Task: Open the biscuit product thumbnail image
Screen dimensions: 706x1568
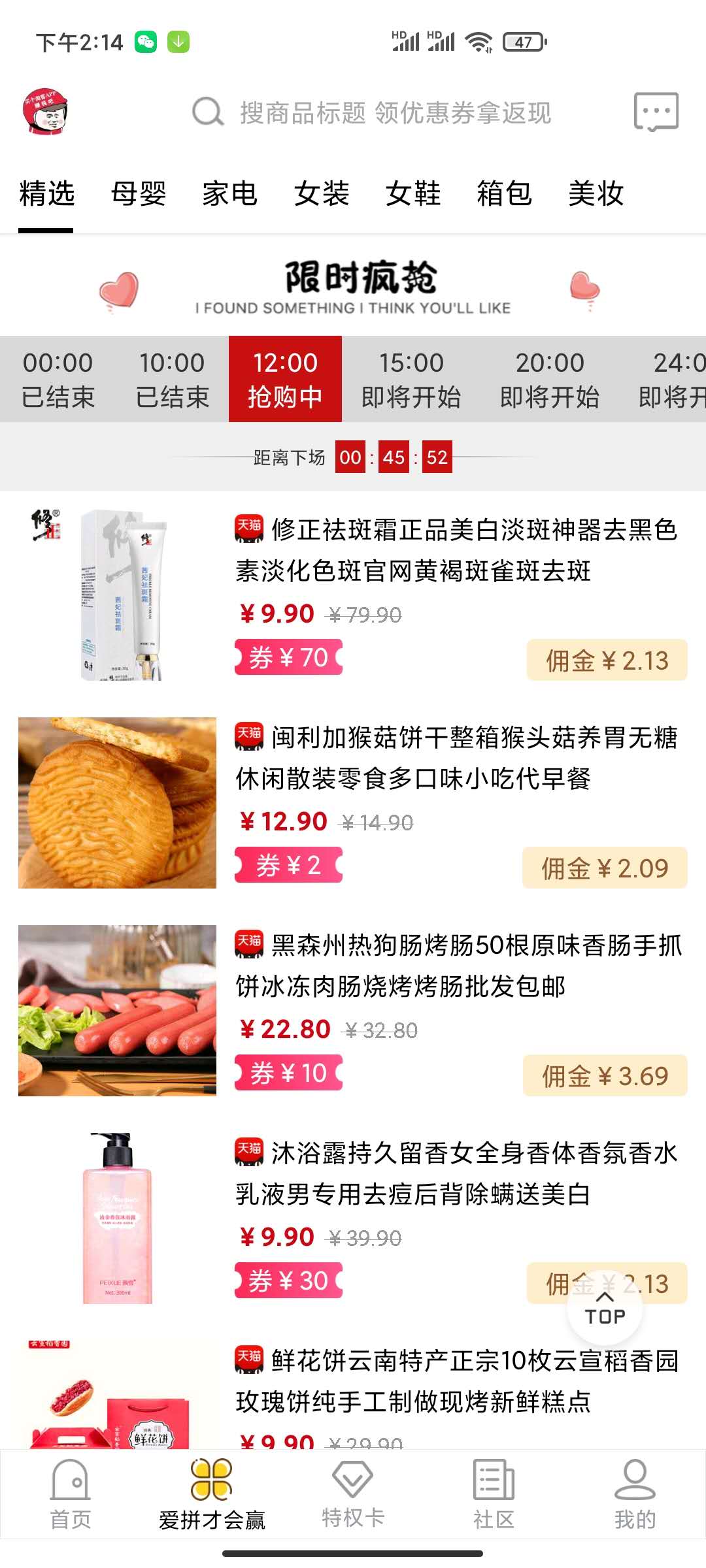Action: tap(116, 802)
